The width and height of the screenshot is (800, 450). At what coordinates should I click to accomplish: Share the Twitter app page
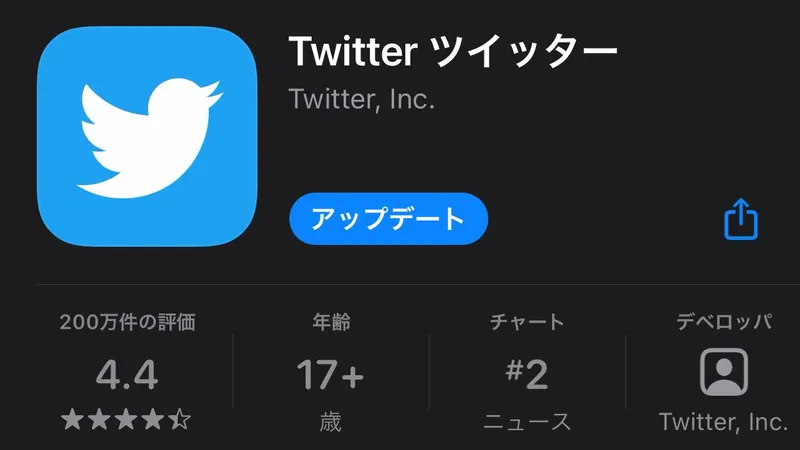(741, 219)
